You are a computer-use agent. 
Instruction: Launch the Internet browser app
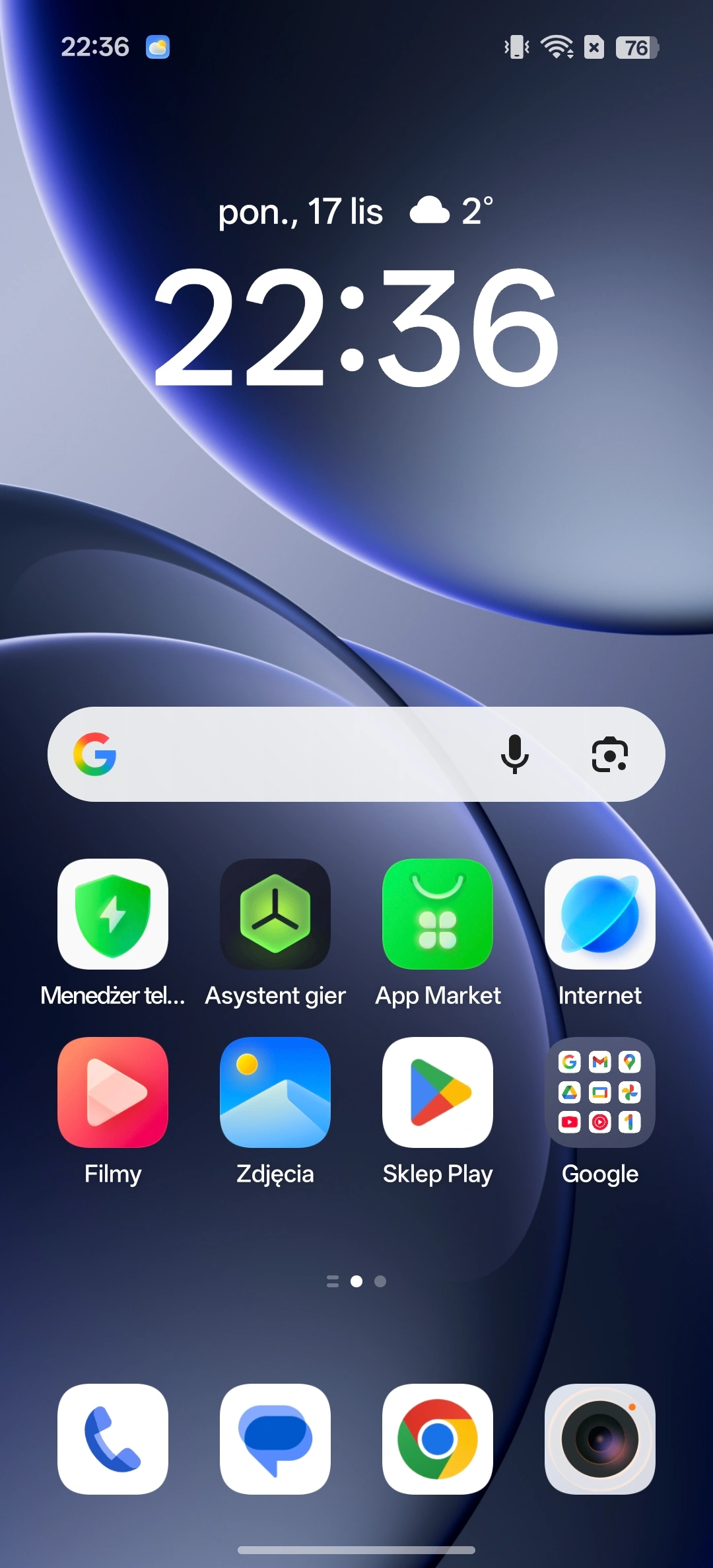click(600, 914)
